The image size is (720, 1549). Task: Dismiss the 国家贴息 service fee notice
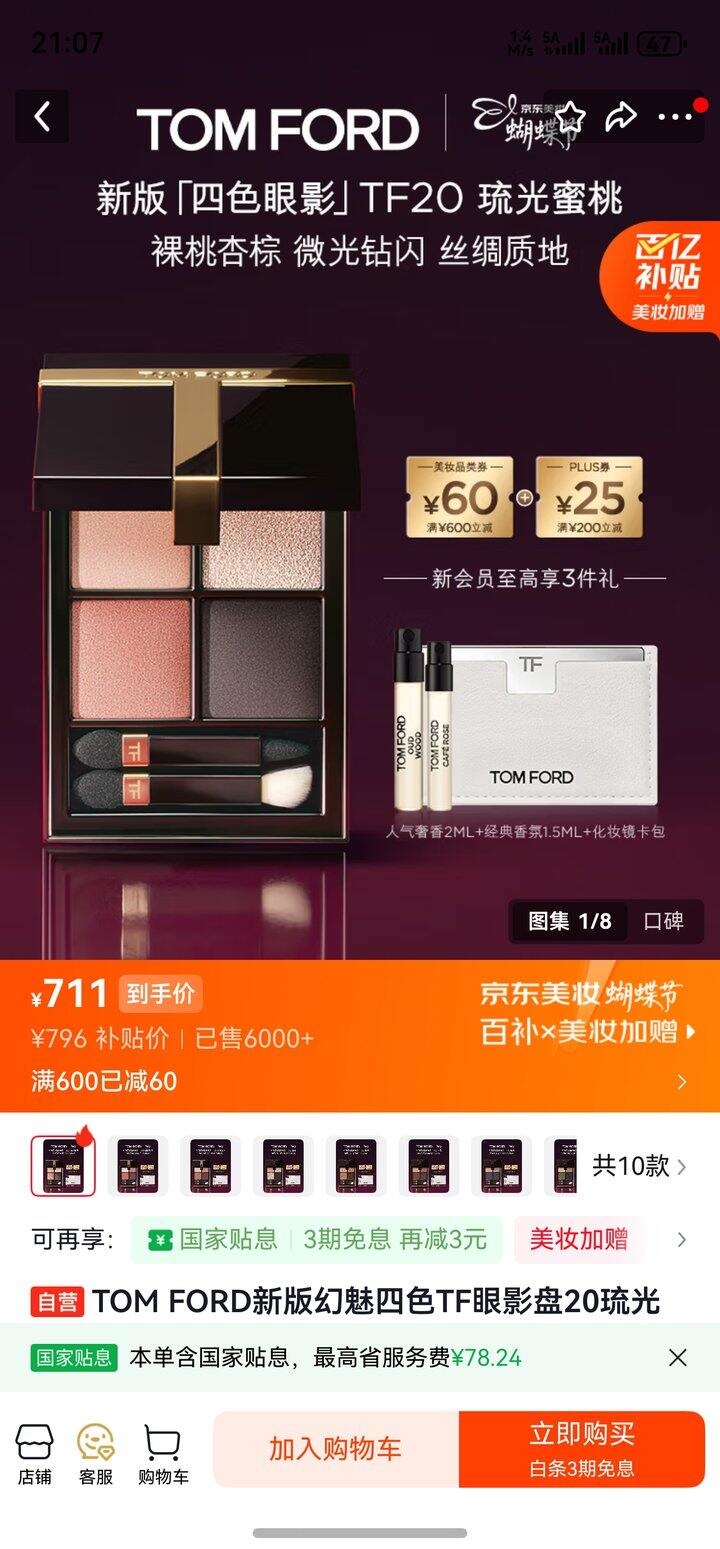tap(678, 1357)
